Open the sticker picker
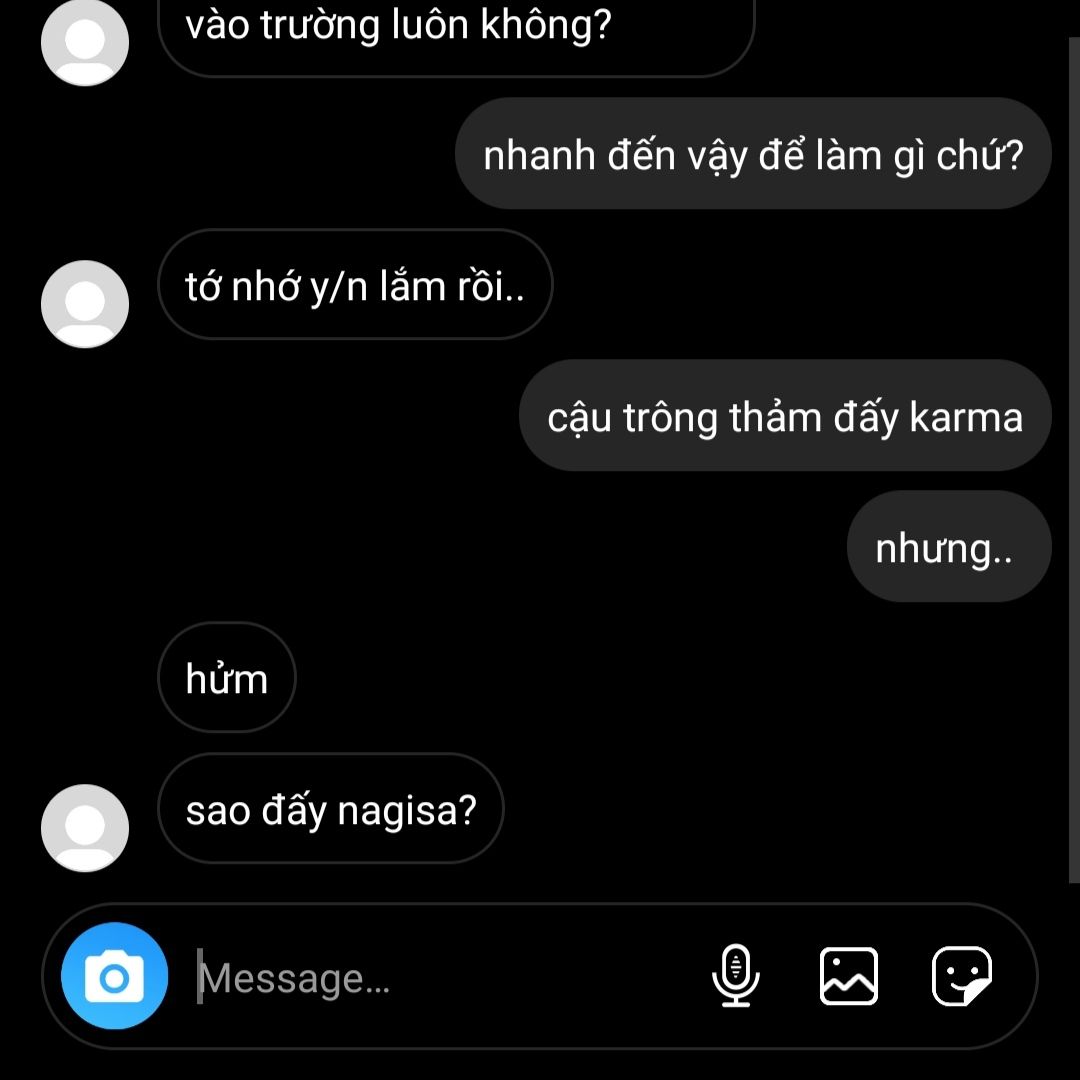 click(962, 976)
